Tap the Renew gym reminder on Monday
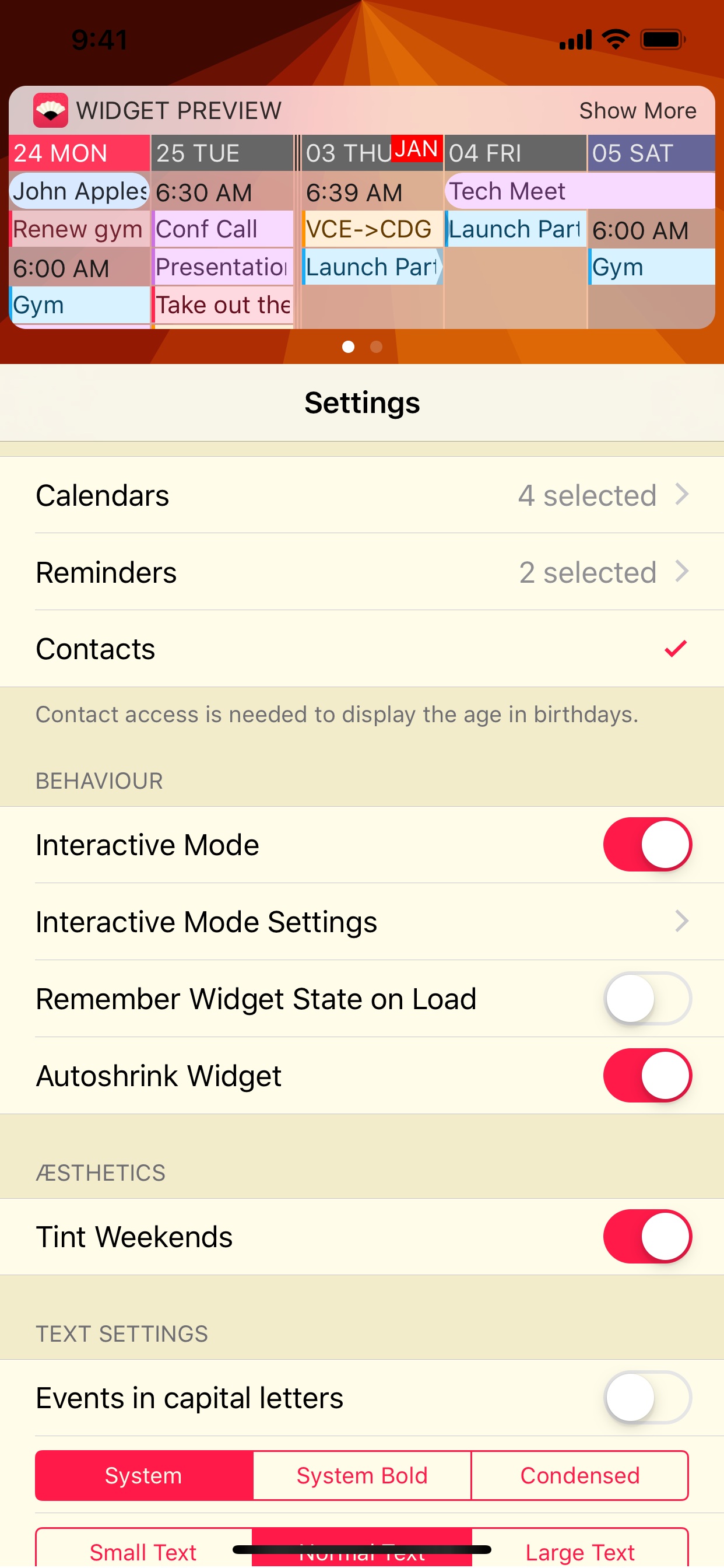 coord(79,229)
